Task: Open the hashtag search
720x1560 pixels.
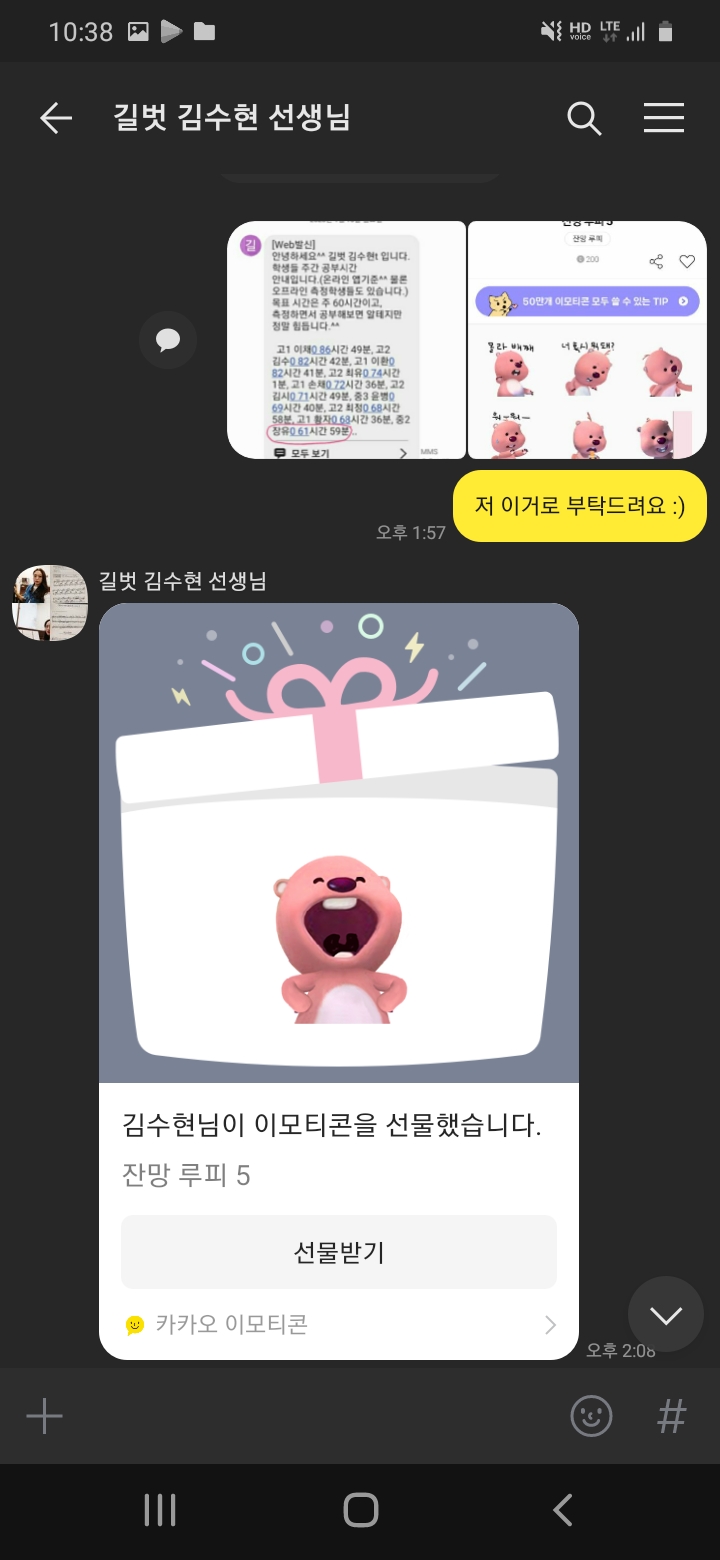Action: coord(671,1416)
